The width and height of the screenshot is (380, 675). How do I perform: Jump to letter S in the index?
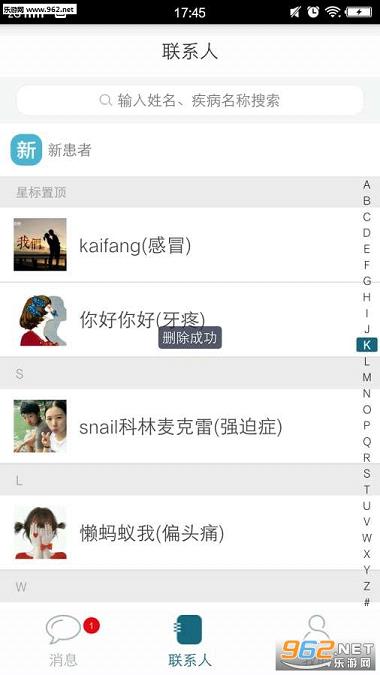pos(367,474)
